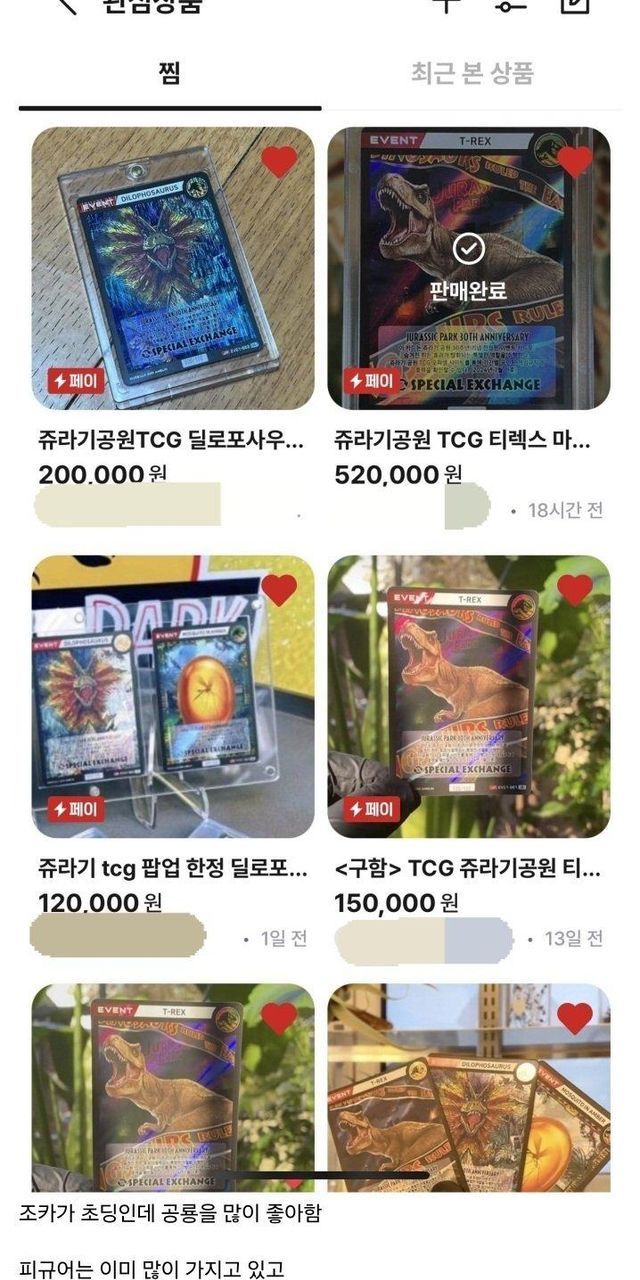Unlike the 520,000원 티렉스 listing heart

575,161
